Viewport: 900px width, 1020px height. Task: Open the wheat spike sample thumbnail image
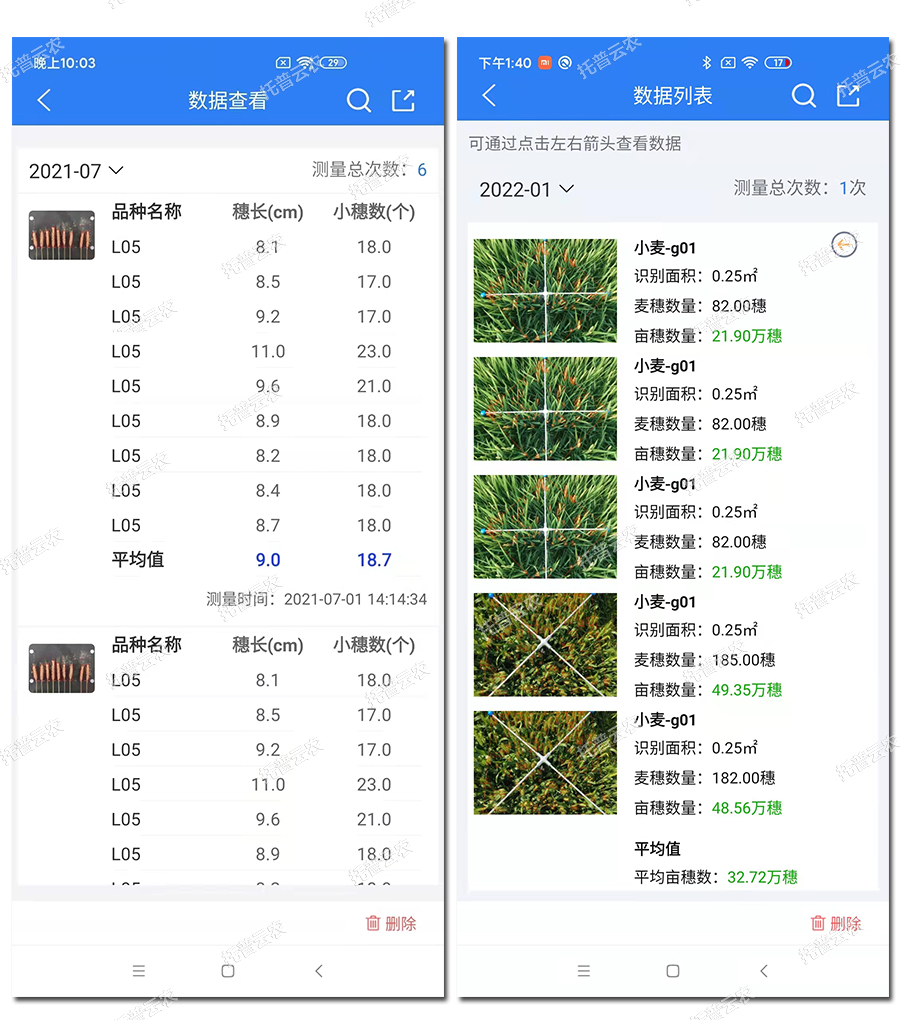61,236
